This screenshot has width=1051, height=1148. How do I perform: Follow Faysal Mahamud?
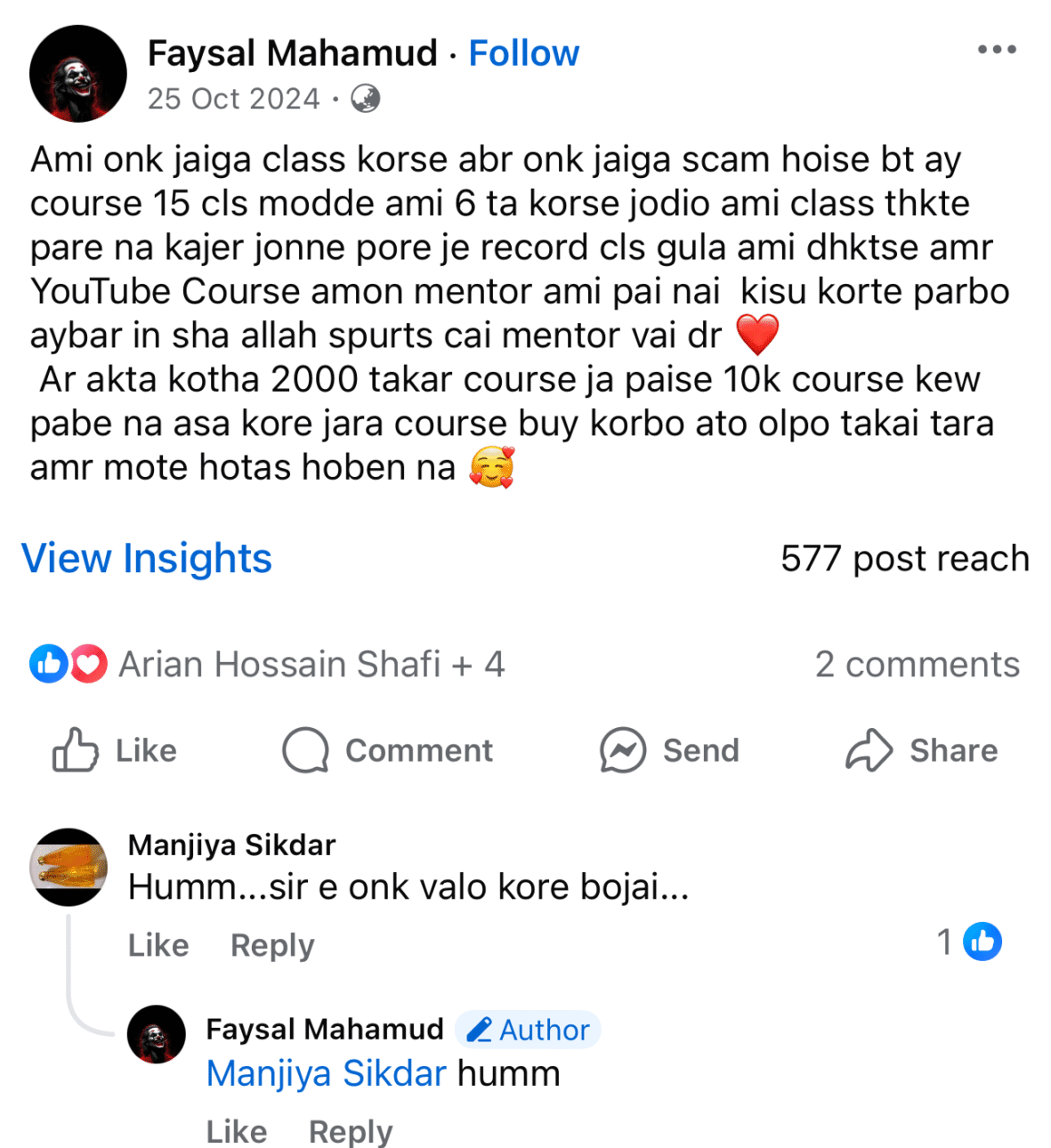(523, 53)
